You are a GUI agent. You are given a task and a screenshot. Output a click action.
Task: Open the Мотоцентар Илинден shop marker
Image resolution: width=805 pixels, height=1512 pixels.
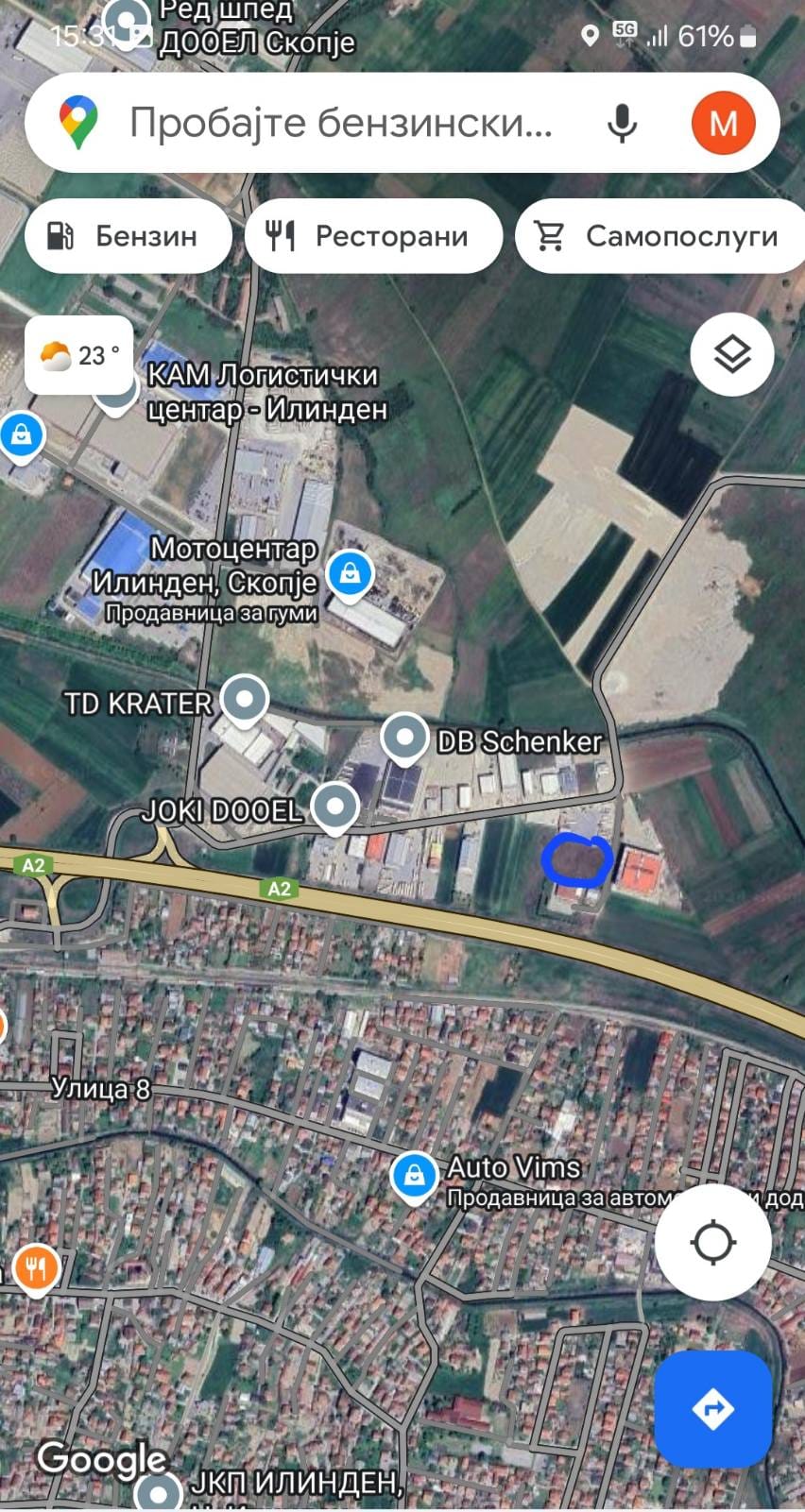[350, 573]
